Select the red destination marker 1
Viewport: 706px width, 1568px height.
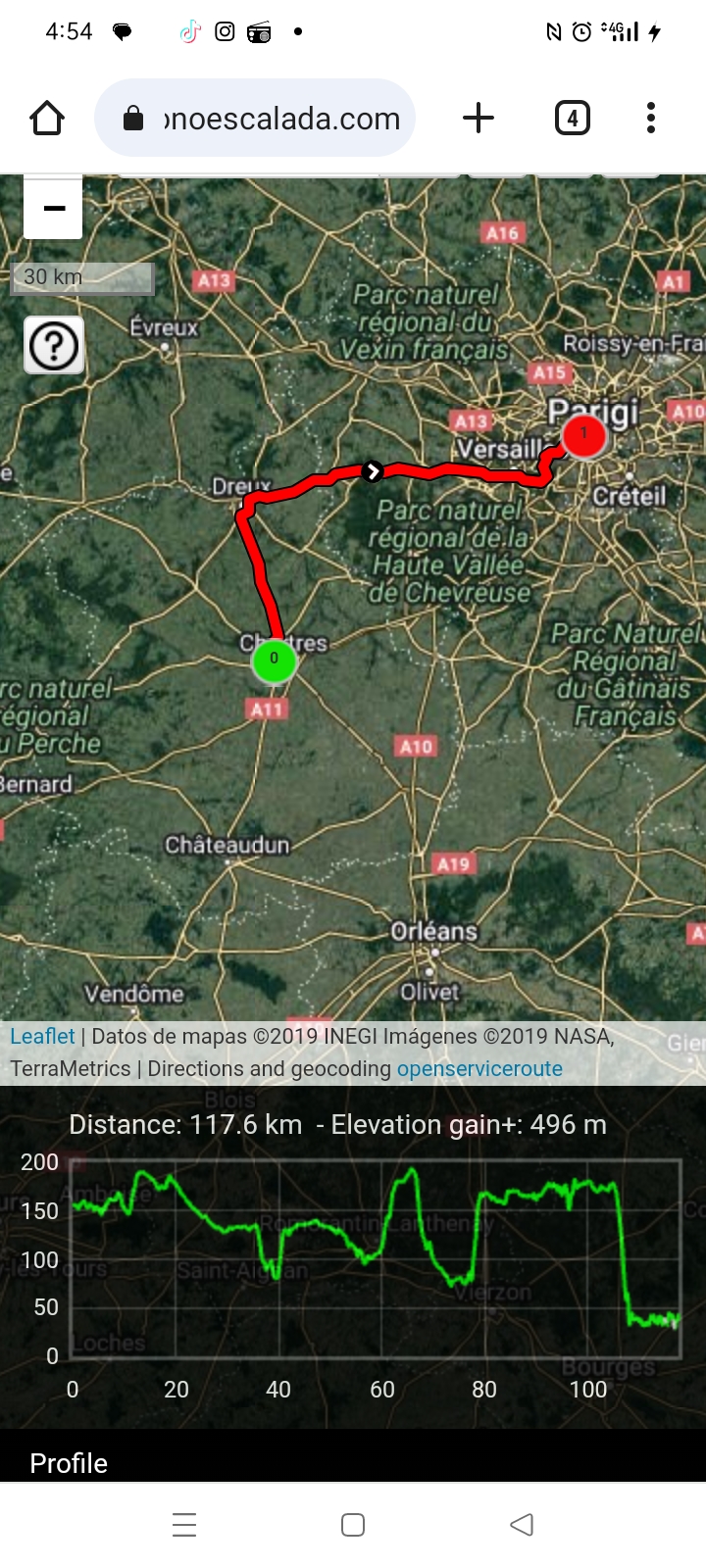(584, 435)
